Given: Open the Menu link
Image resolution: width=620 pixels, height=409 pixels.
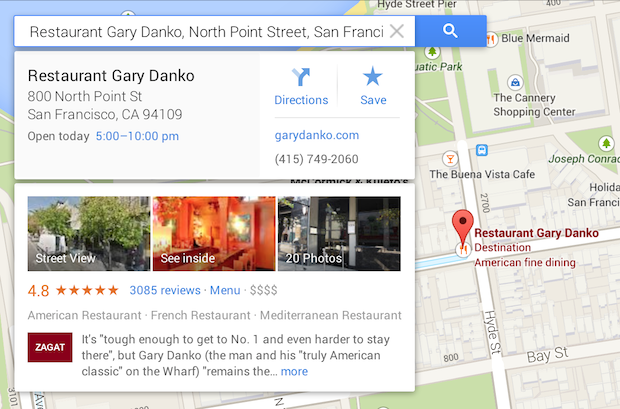Looking at the screenshot, I should coord(225,291).
